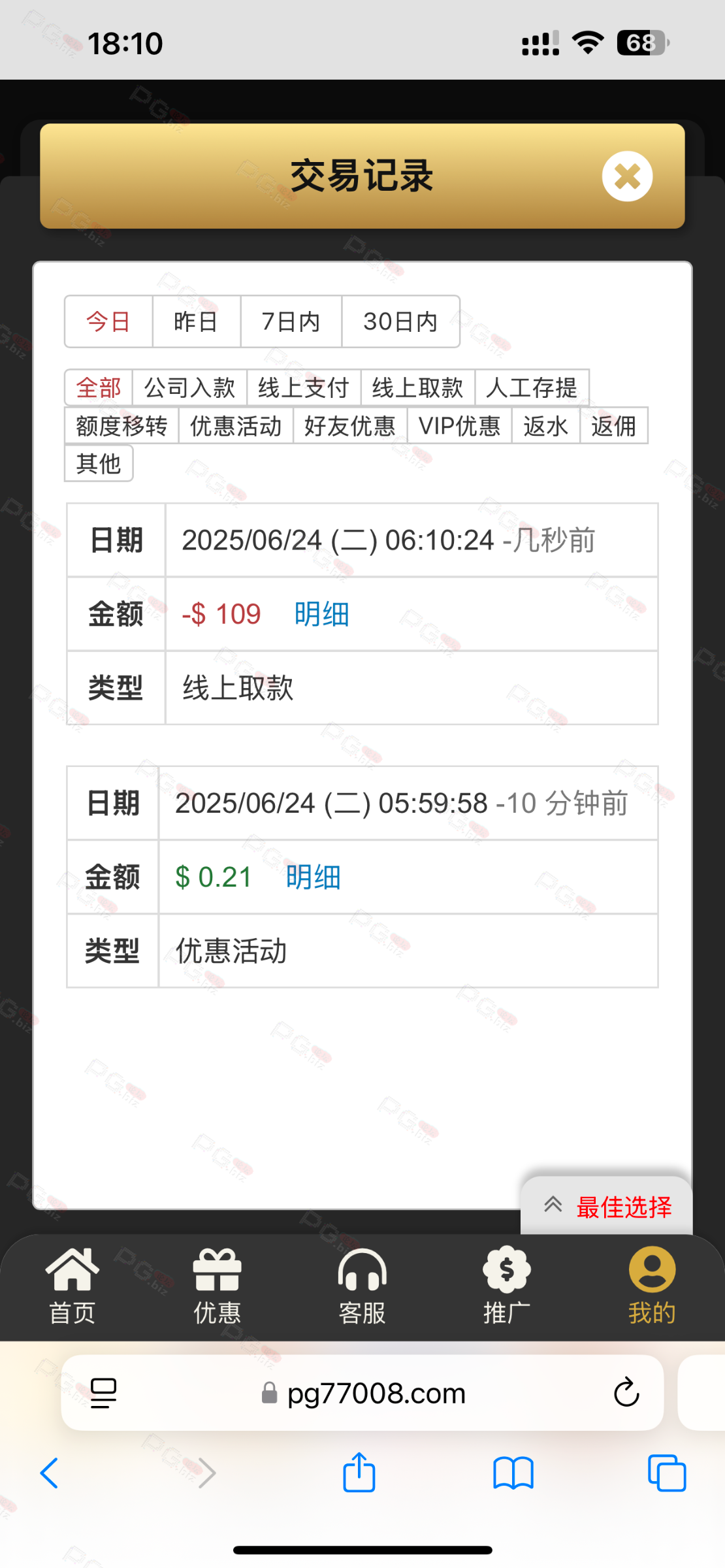Viewport: 725px width, 1568px height.
Task: Show only 线上取款 records
Action: pyautogui.click(x=417, y=387)
